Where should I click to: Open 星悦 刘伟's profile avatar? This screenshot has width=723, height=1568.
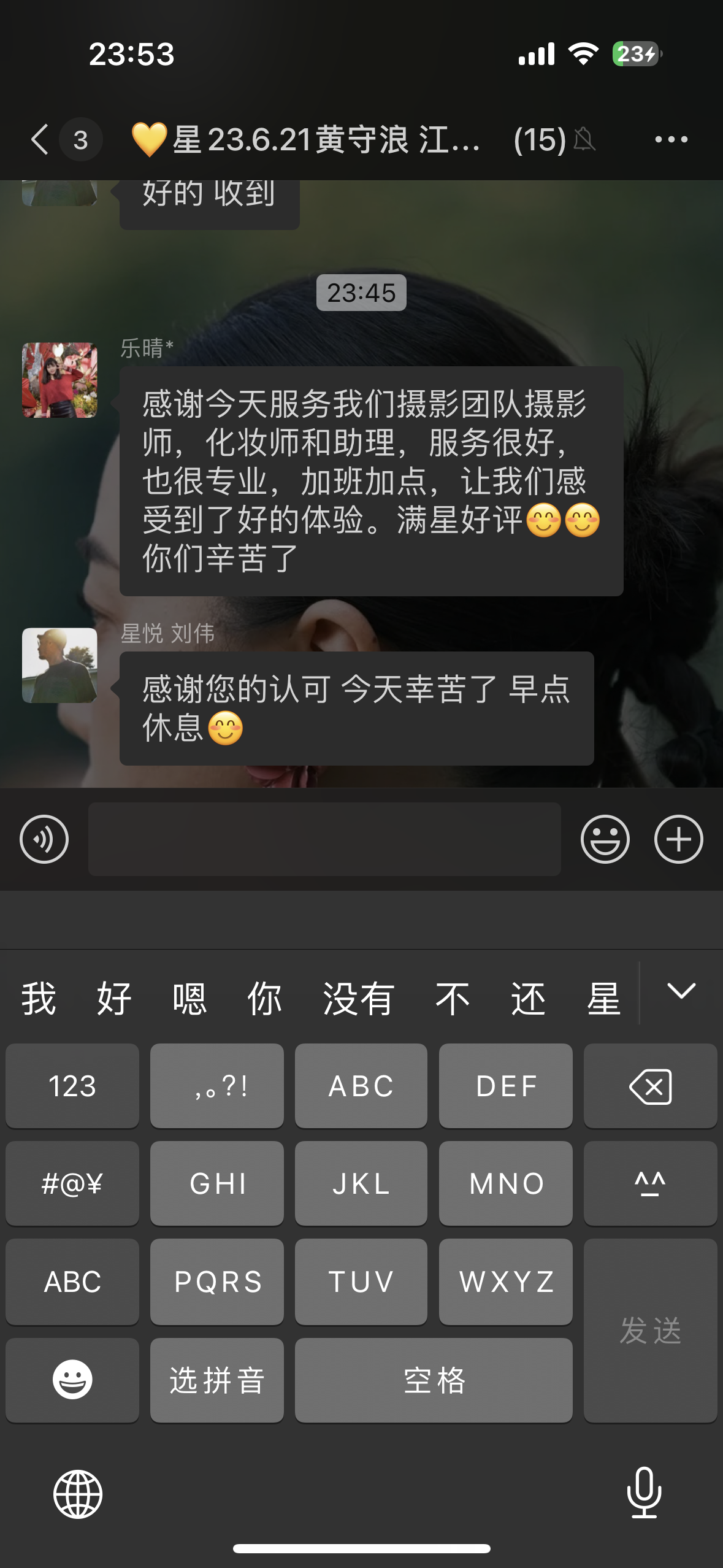(x=59, y=665)
